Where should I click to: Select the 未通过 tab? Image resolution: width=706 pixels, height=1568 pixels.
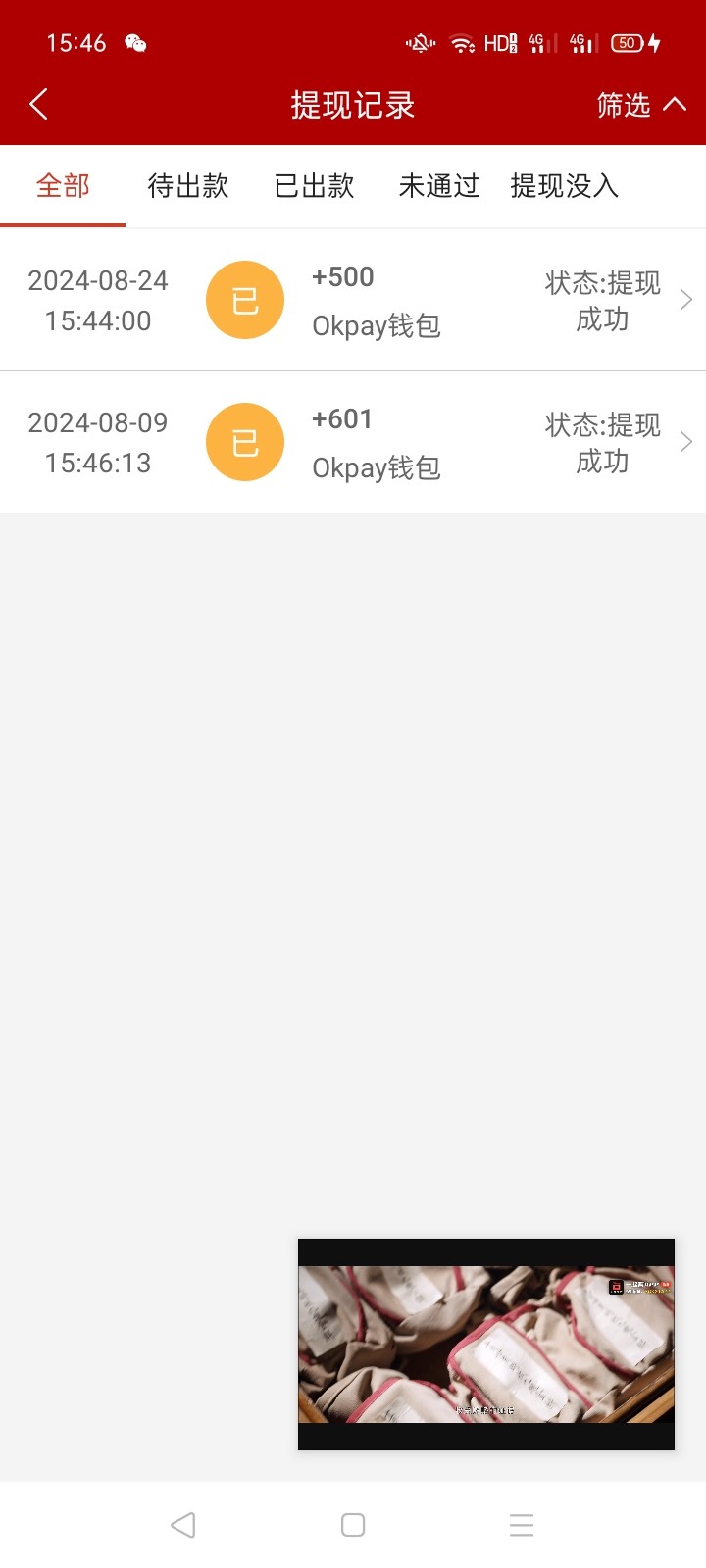[438, 186]
